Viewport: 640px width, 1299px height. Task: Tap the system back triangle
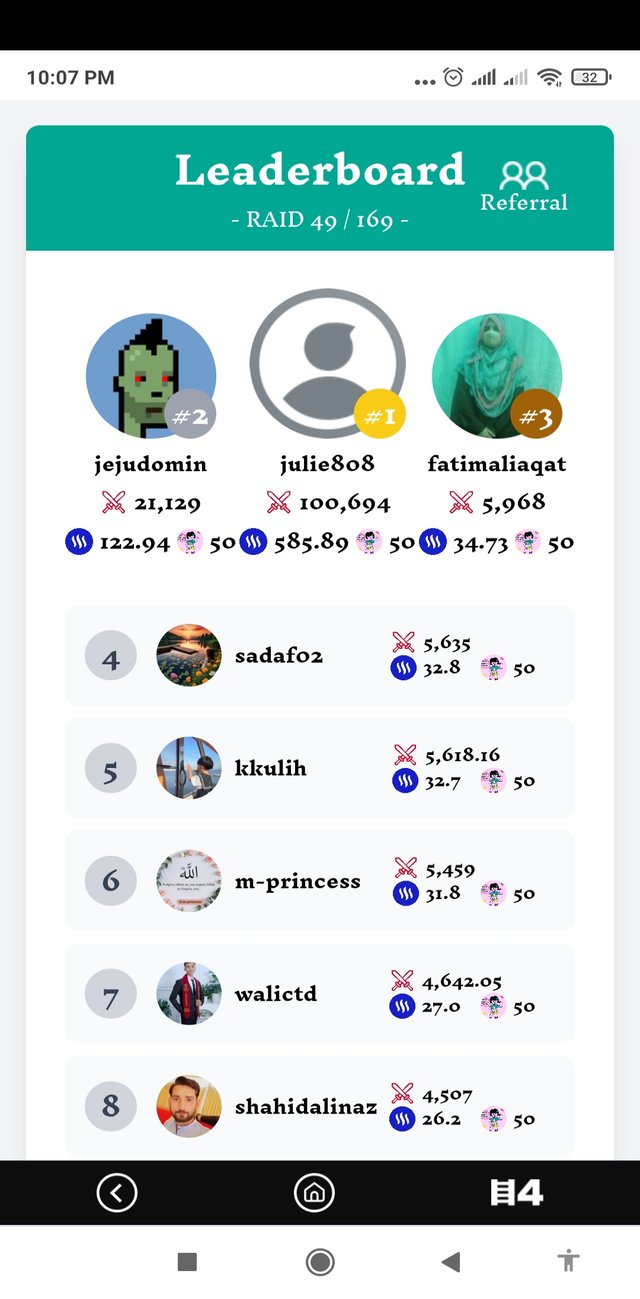(x=450, y=1262)
